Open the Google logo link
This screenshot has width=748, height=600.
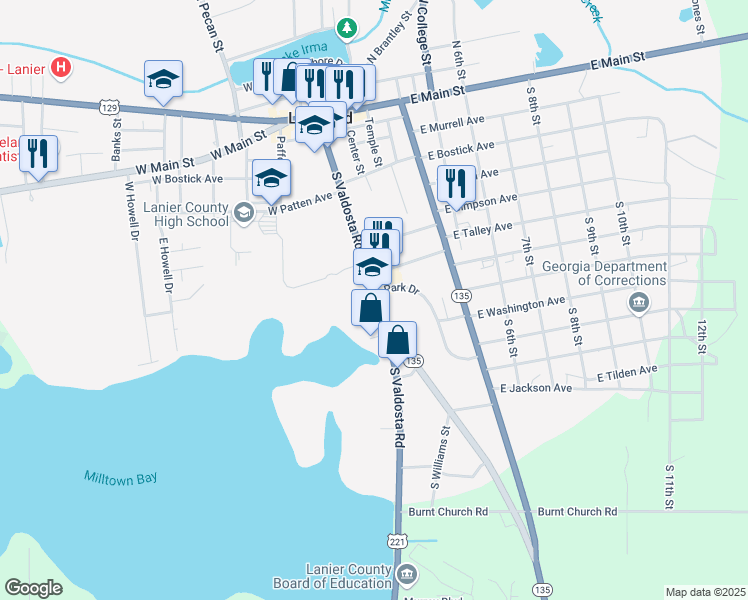(33, 588)
